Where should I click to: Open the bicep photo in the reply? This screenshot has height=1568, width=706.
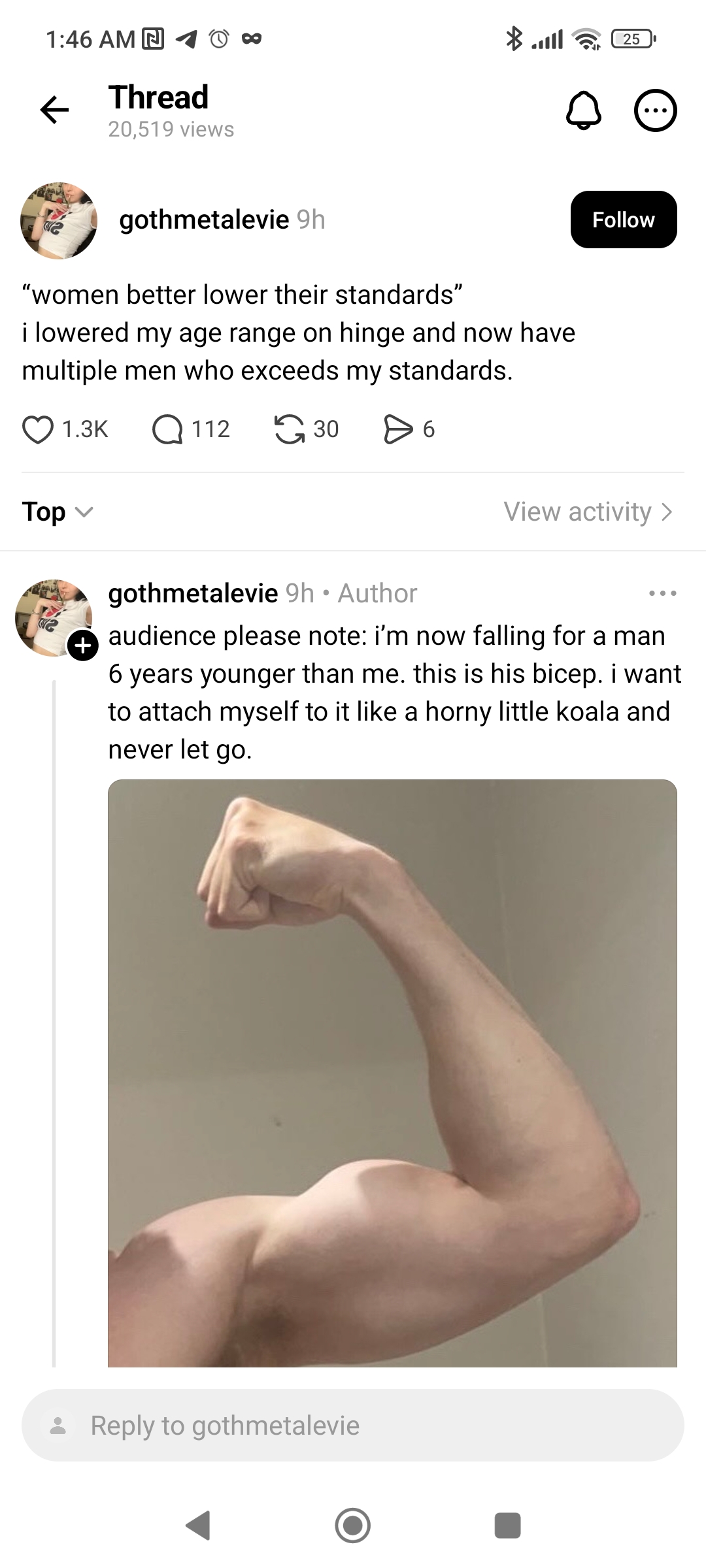[x=392, y=1071]
